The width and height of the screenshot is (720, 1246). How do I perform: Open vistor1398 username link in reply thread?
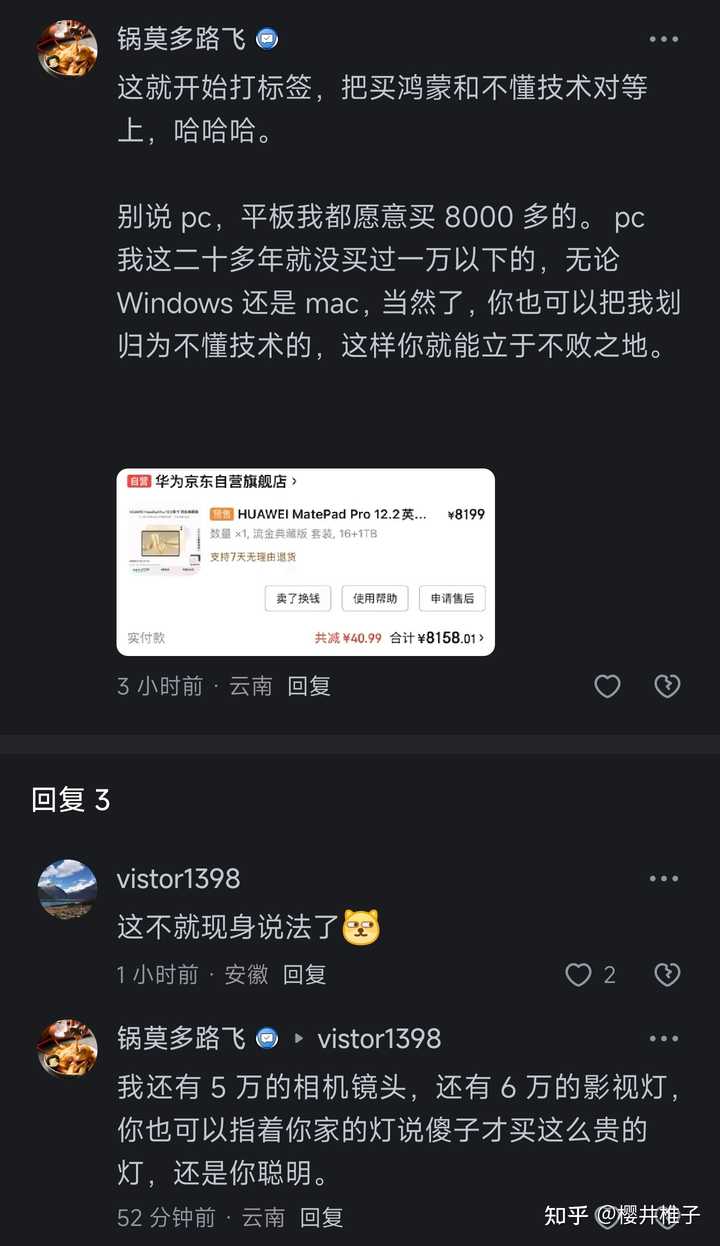coord(379,1038)
